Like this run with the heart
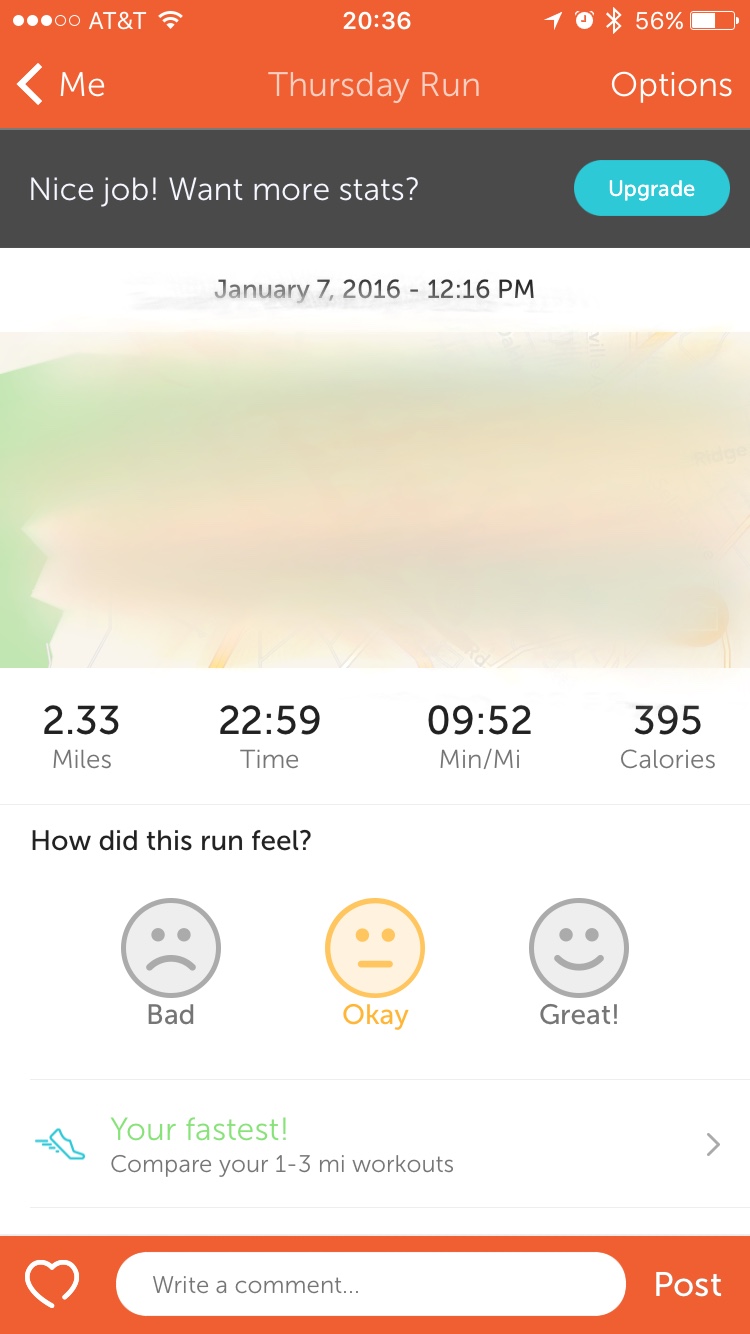Screen dimensions: 750x1334 (52, 1284)
